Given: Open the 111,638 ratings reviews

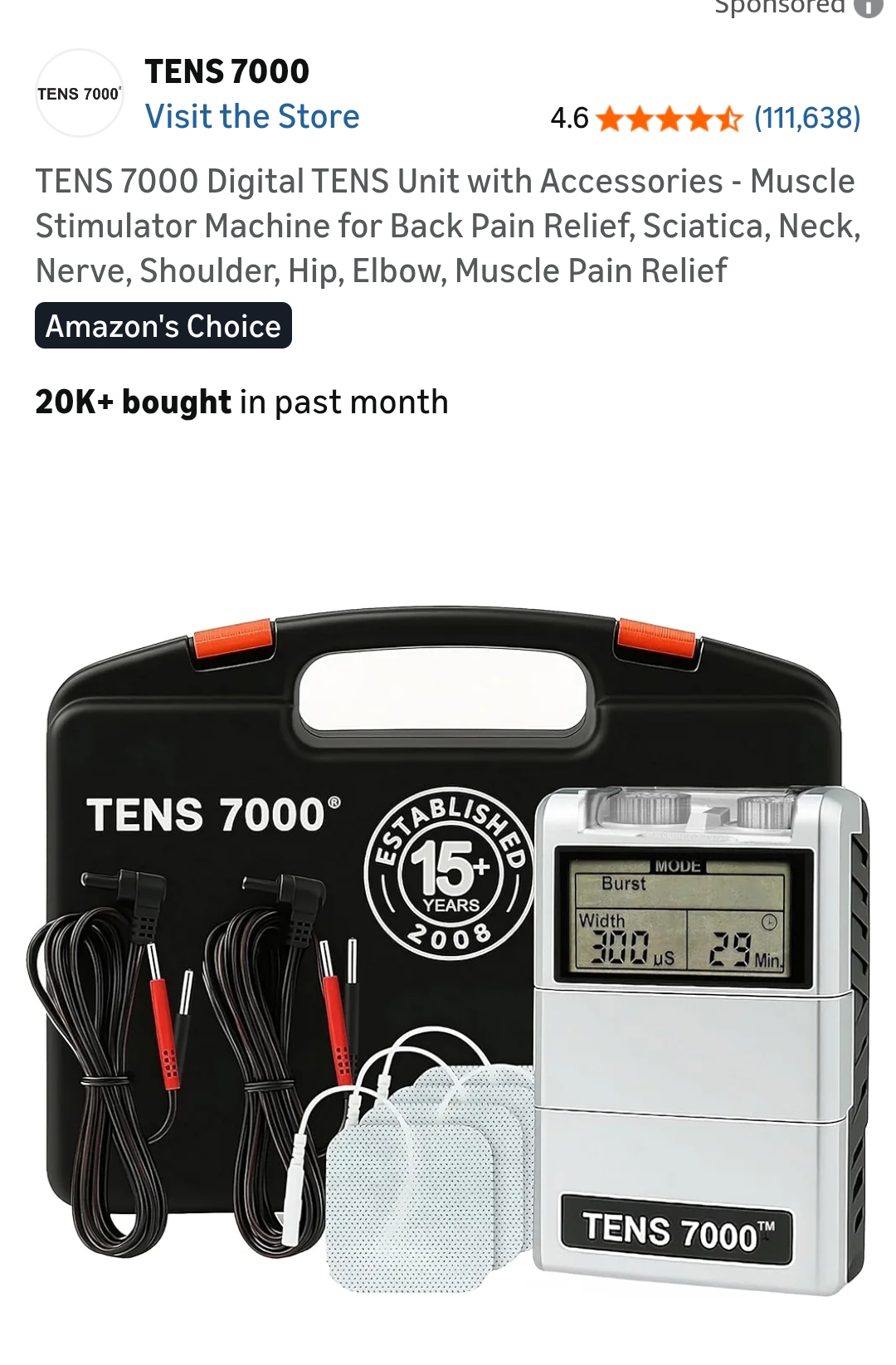Looking at the screenshot, I should click(x=806, y=118).
